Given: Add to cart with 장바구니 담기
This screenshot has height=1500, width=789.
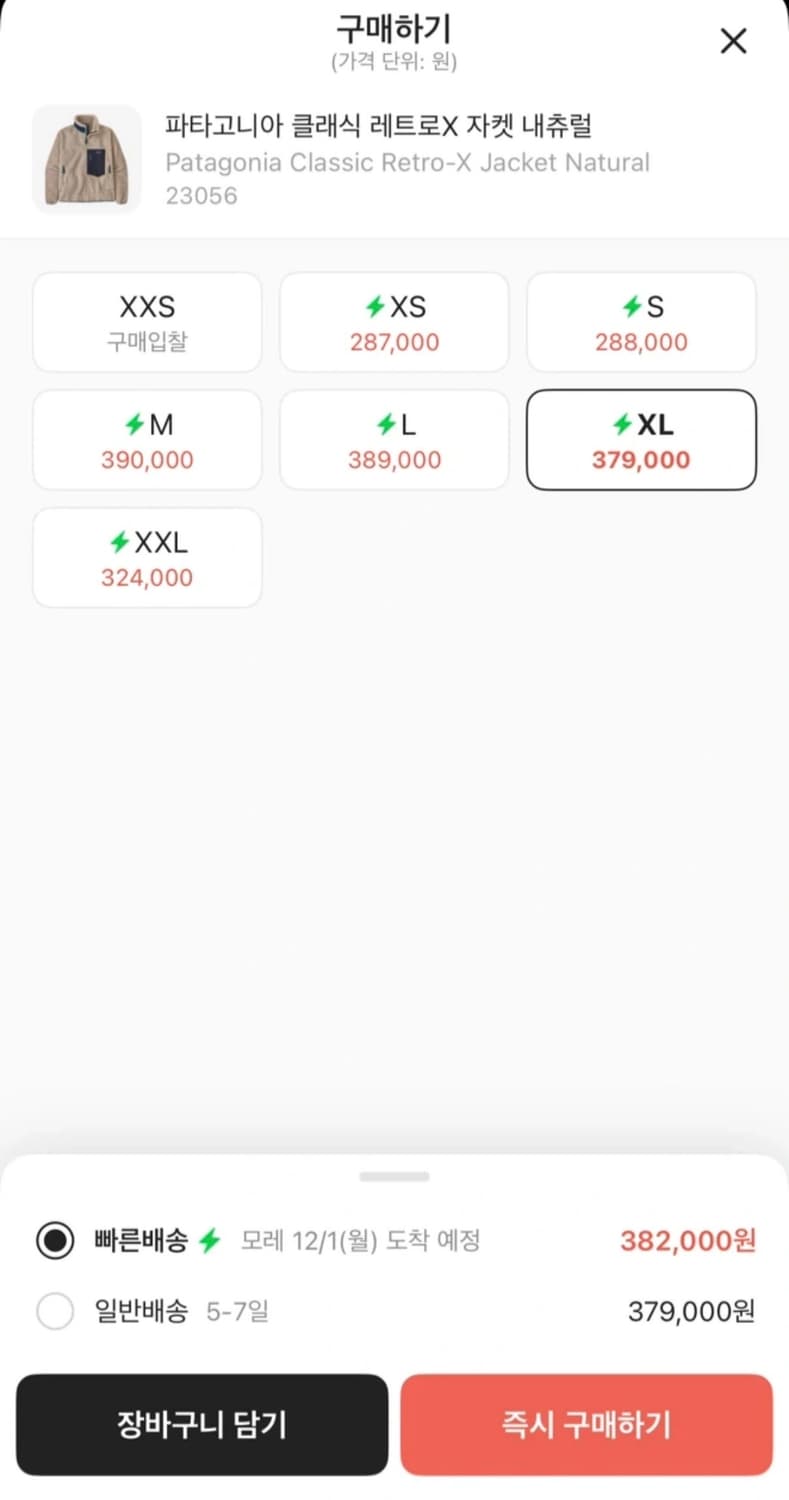Looking at the screenshot, I should click(202, 1424).
